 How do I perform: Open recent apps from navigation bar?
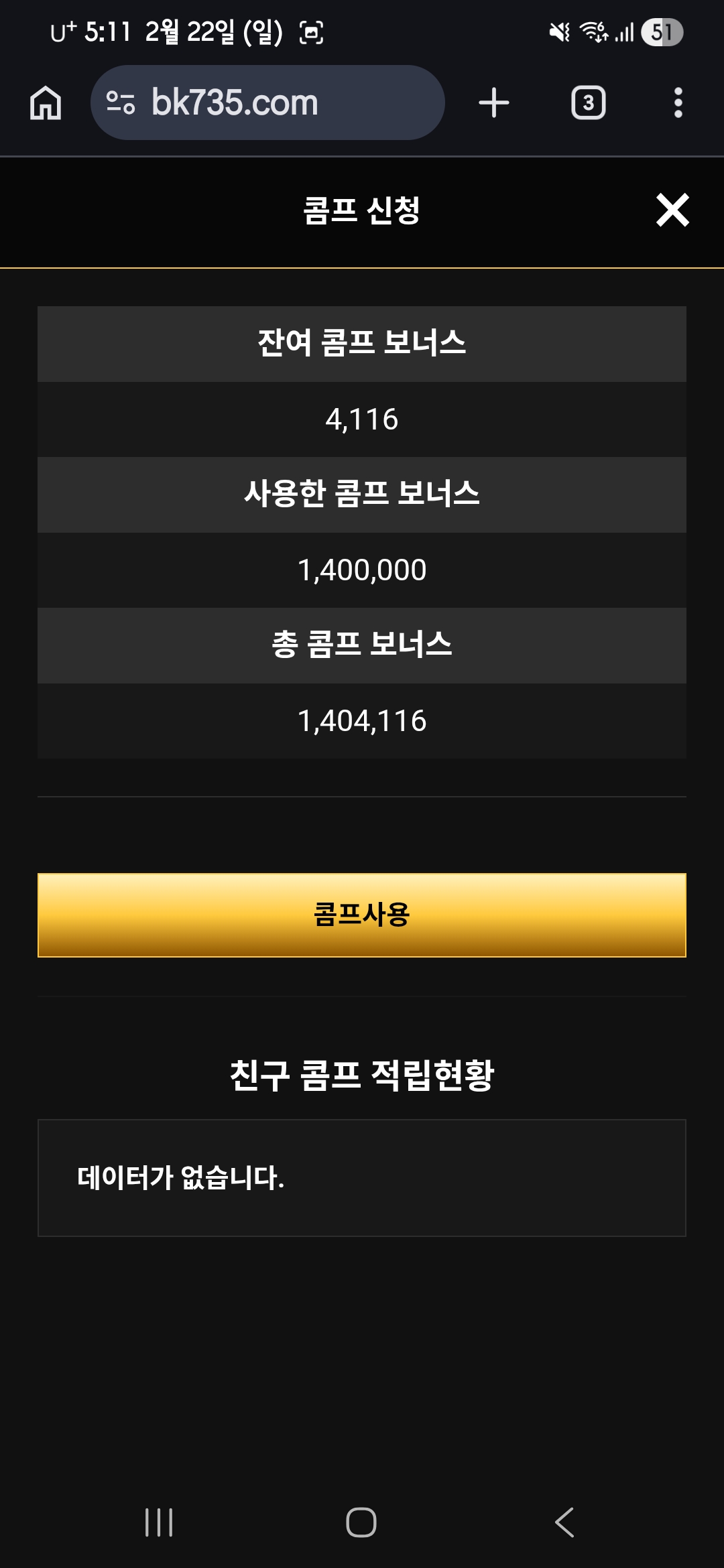(159, 1522)
